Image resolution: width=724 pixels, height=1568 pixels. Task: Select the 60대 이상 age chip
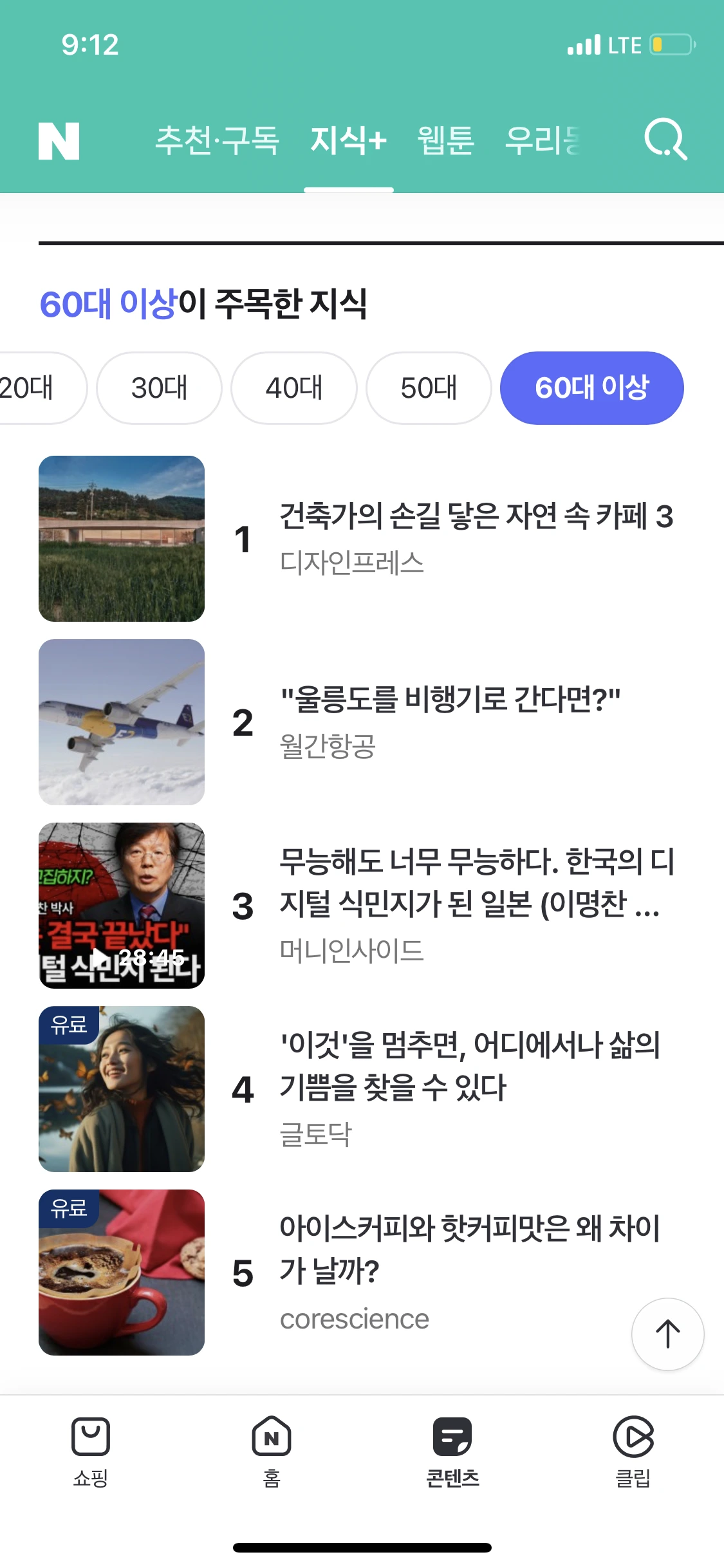(591, 388)
